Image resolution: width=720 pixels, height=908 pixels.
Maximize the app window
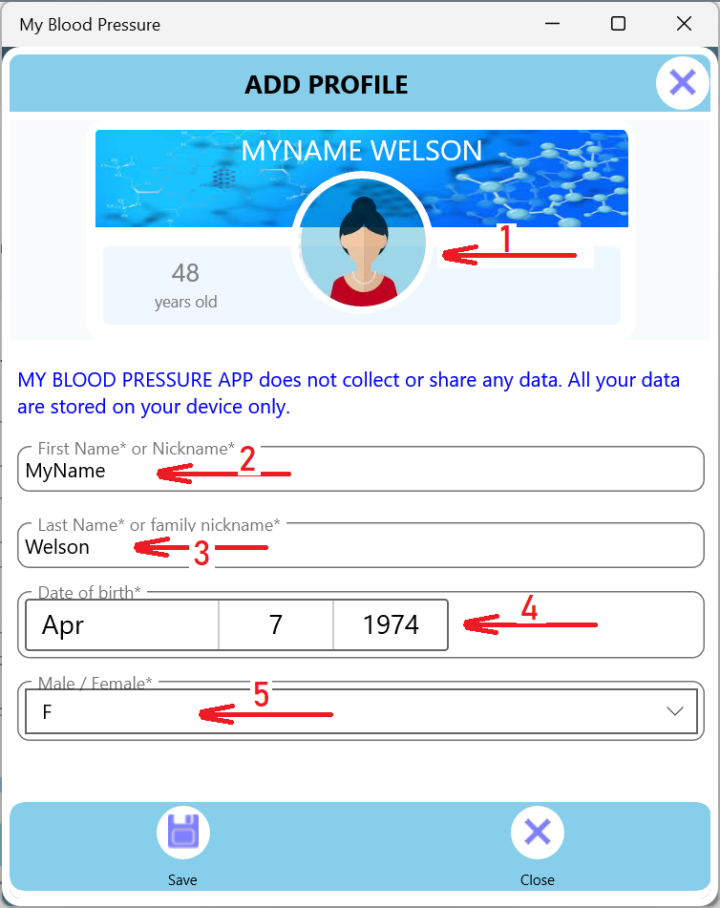tap(618, 23)
